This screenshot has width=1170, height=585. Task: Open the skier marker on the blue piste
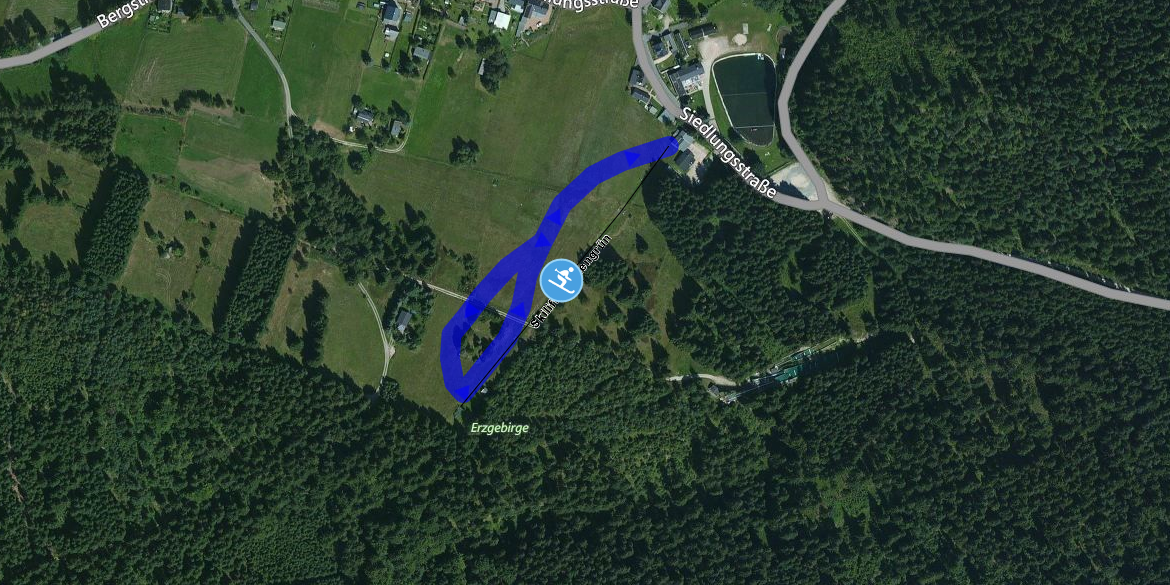click(561, 280)
